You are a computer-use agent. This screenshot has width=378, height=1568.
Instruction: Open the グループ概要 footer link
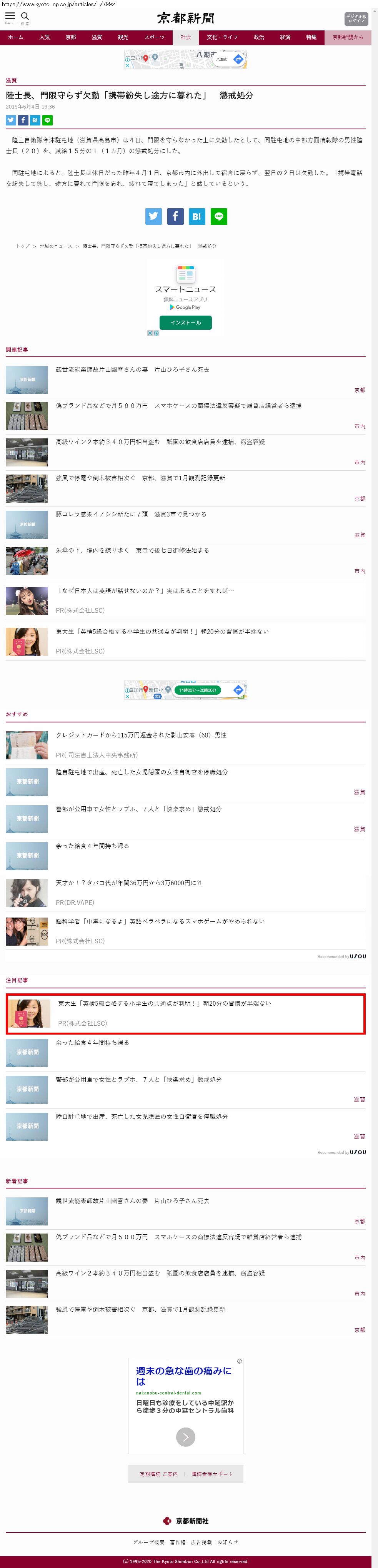pyautogui.click(x=148, y=1542)
